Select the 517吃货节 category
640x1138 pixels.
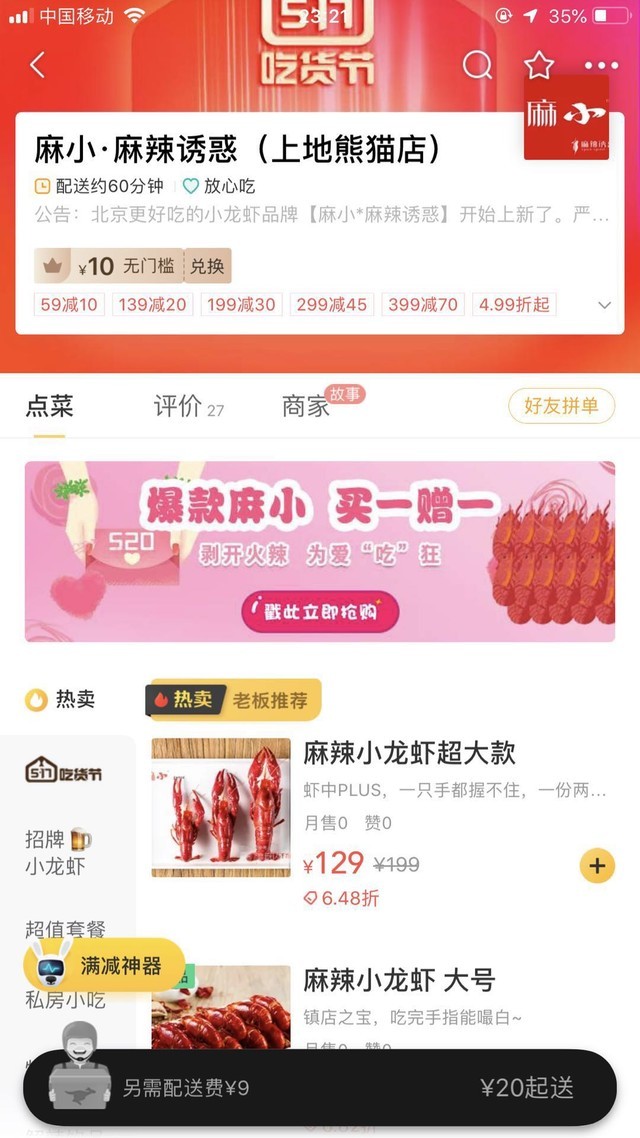[x=64, y=771]
